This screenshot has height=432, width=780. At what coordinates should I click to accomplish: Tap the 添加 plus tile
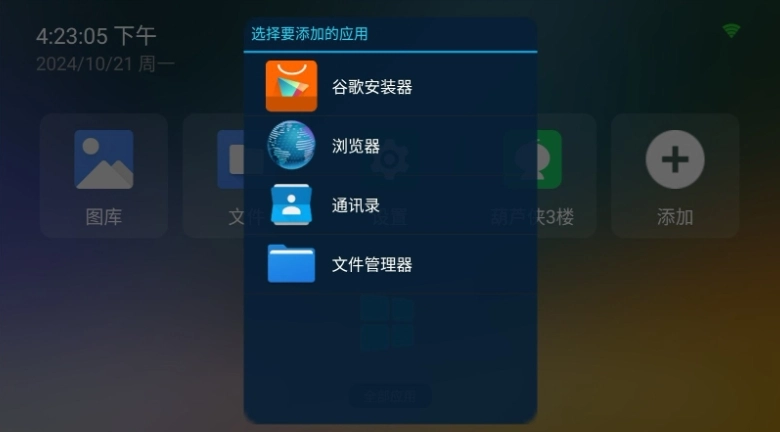(675, 175)
